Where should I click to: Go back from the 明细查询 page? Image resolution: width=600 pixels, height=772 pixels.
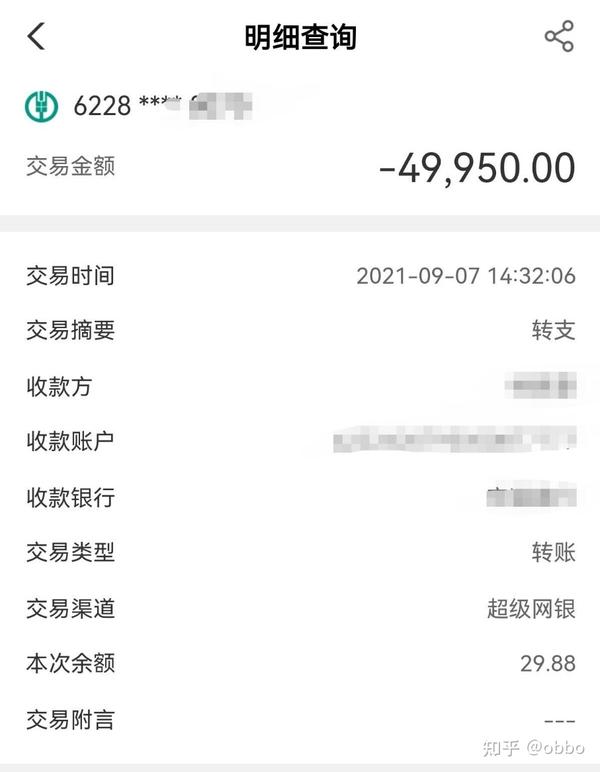(37, 37)
